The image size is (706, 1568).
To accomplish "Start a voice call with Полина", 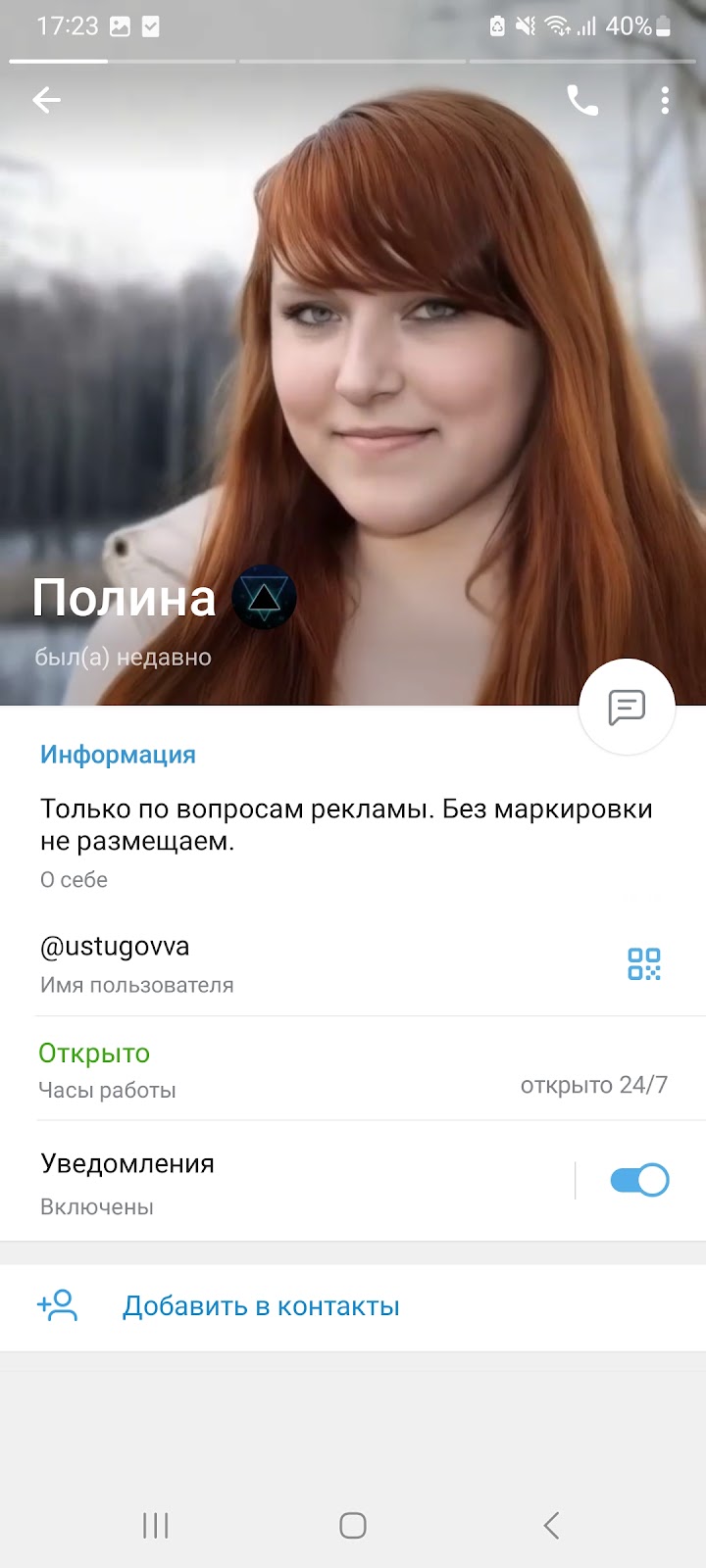I will [x=582, y=100].
